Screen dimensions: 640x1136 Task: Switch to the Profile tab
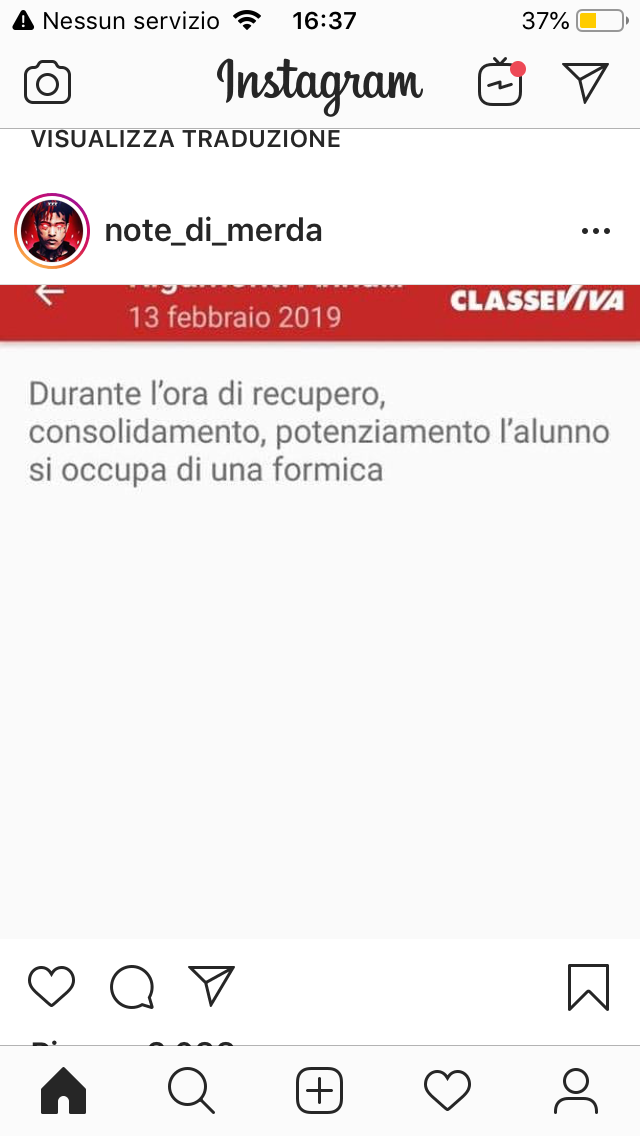click(x=575, y=1091)
